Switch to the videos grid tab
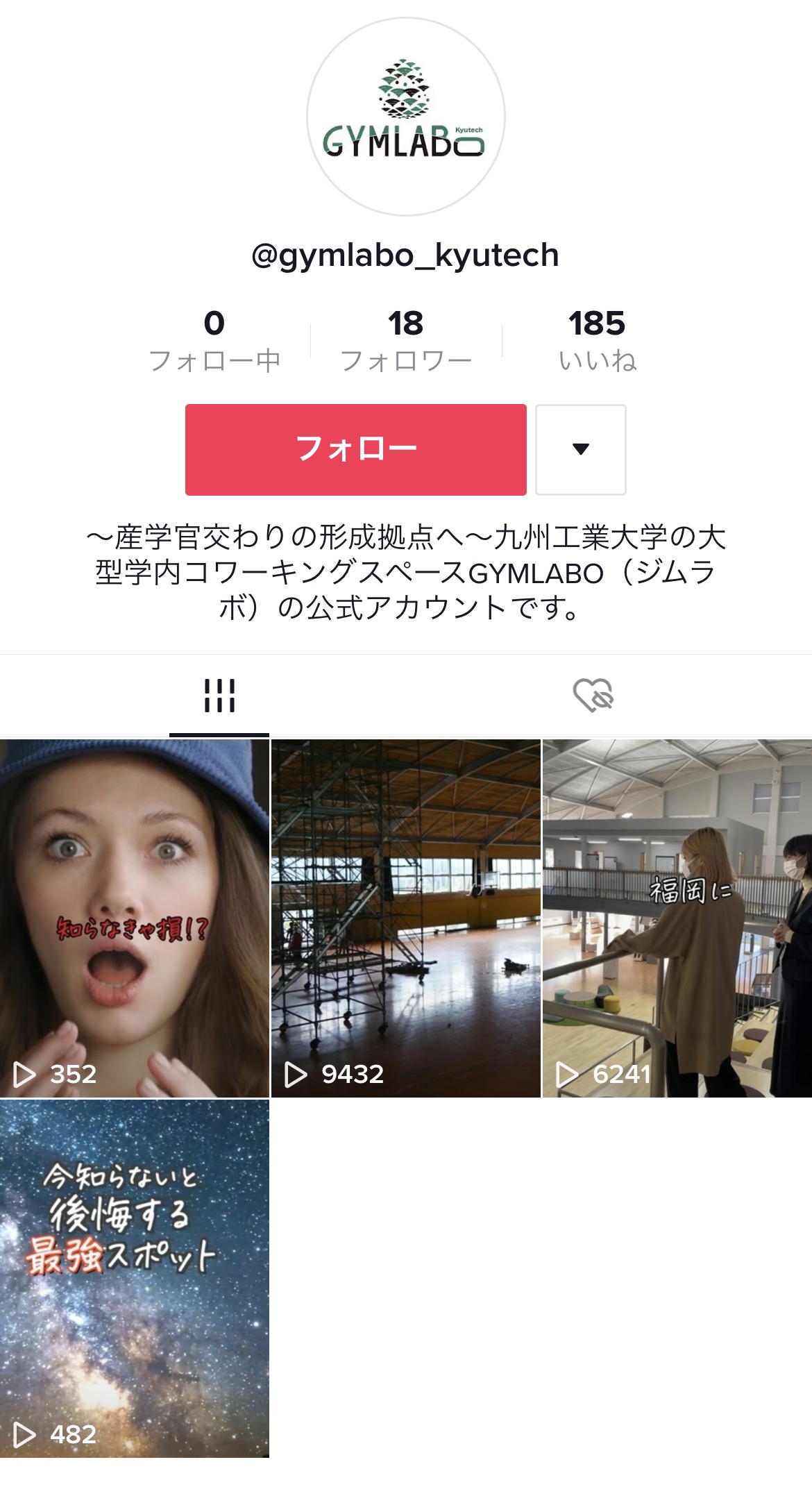The height and width of the screenshot is (1487, 812). [x=219, y=695]
